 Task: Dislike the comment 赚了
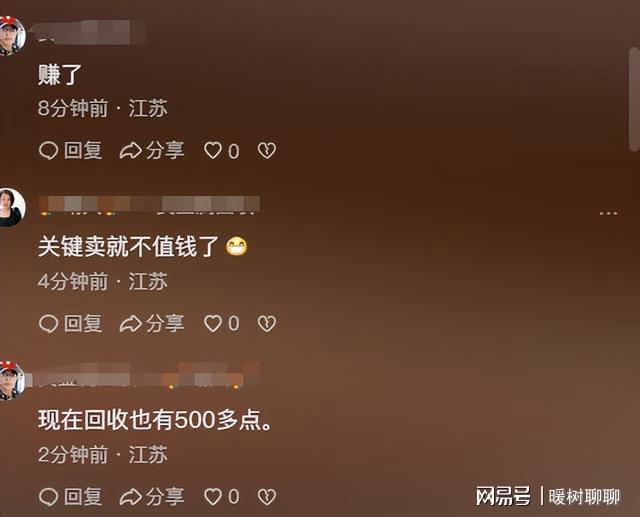267,151
